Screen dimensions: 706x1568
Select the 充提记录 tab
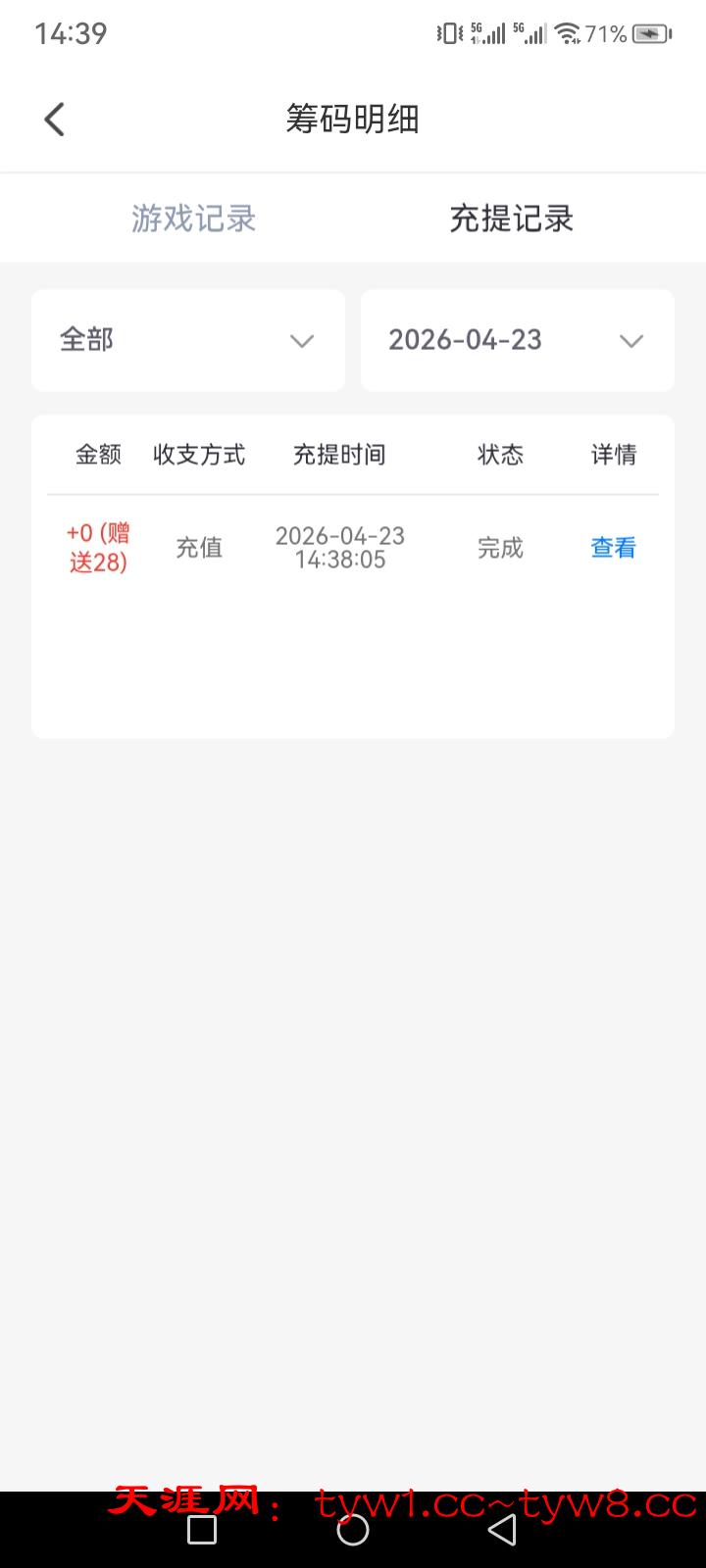click(x=511, y=218)
